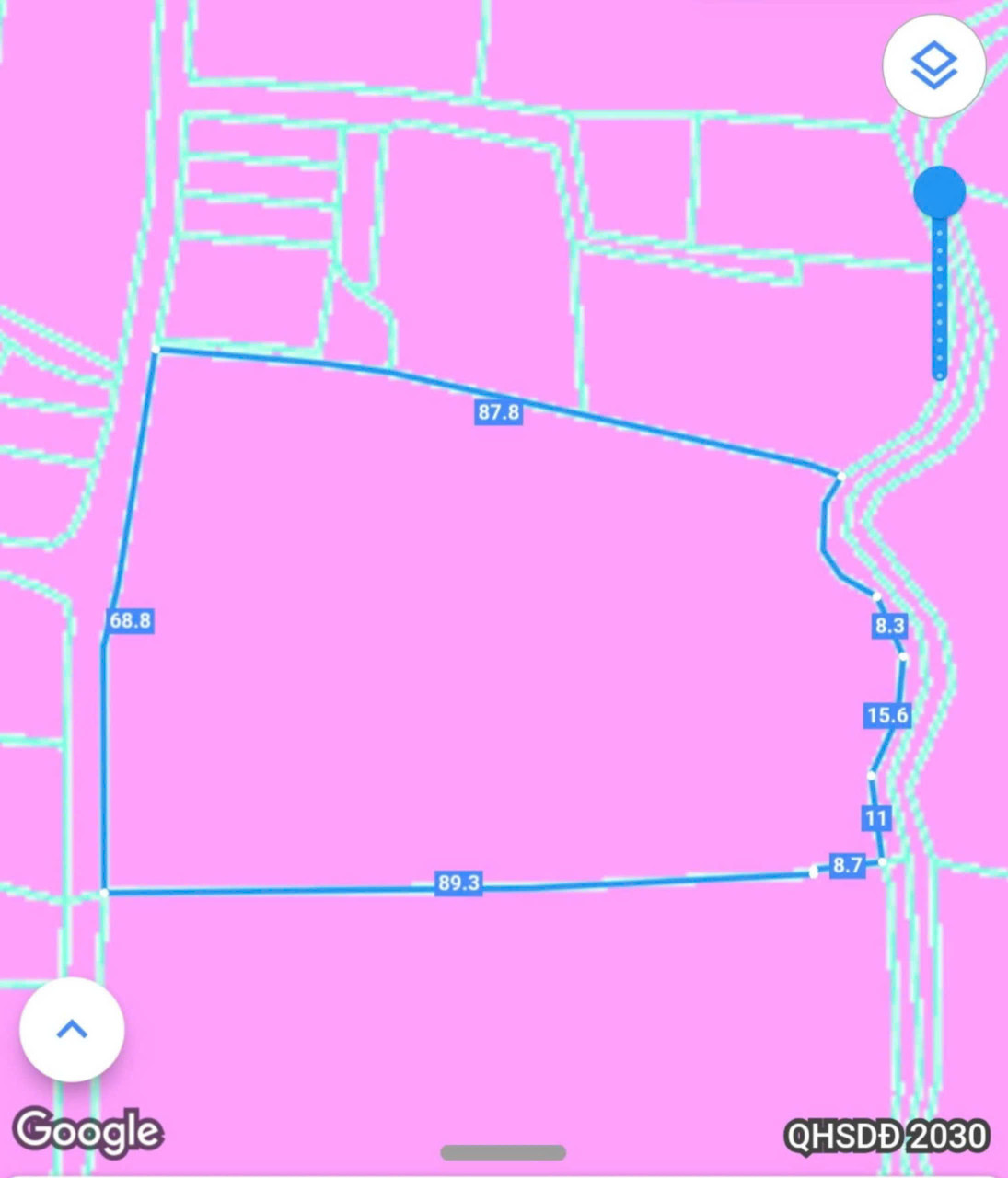Tap the blue opacity slider handle
This screenshot has width=1008, height=1178.
pos(939,192)
